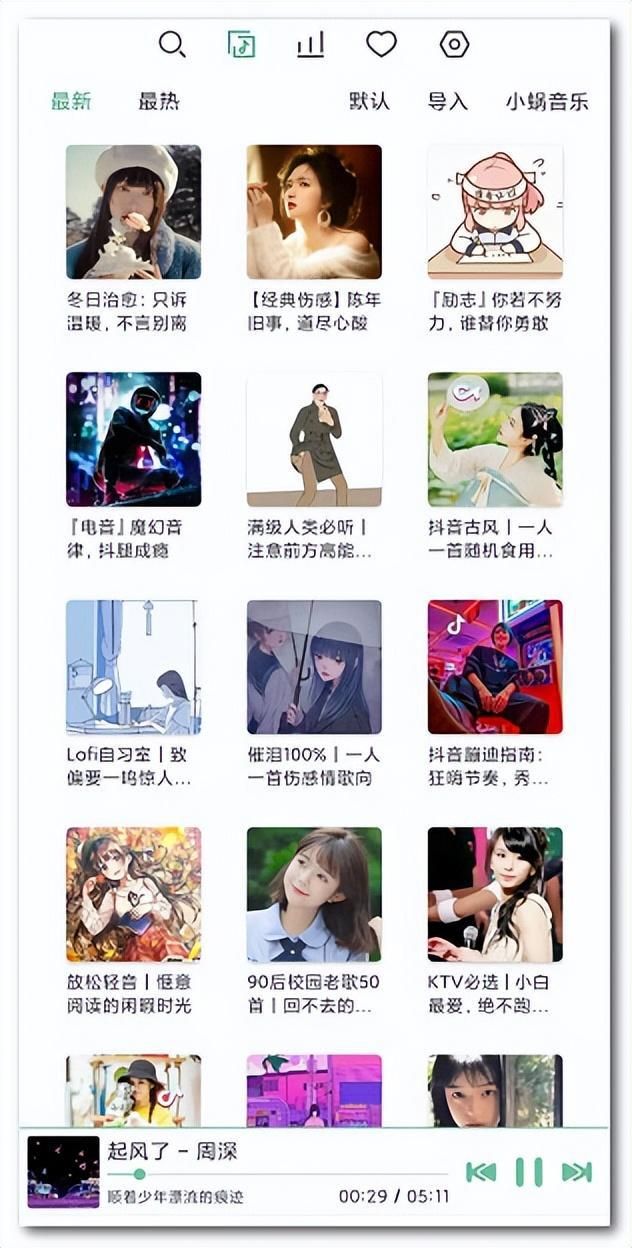Pause the current song
632x1248 pixels.
(x=529, y=1172)
